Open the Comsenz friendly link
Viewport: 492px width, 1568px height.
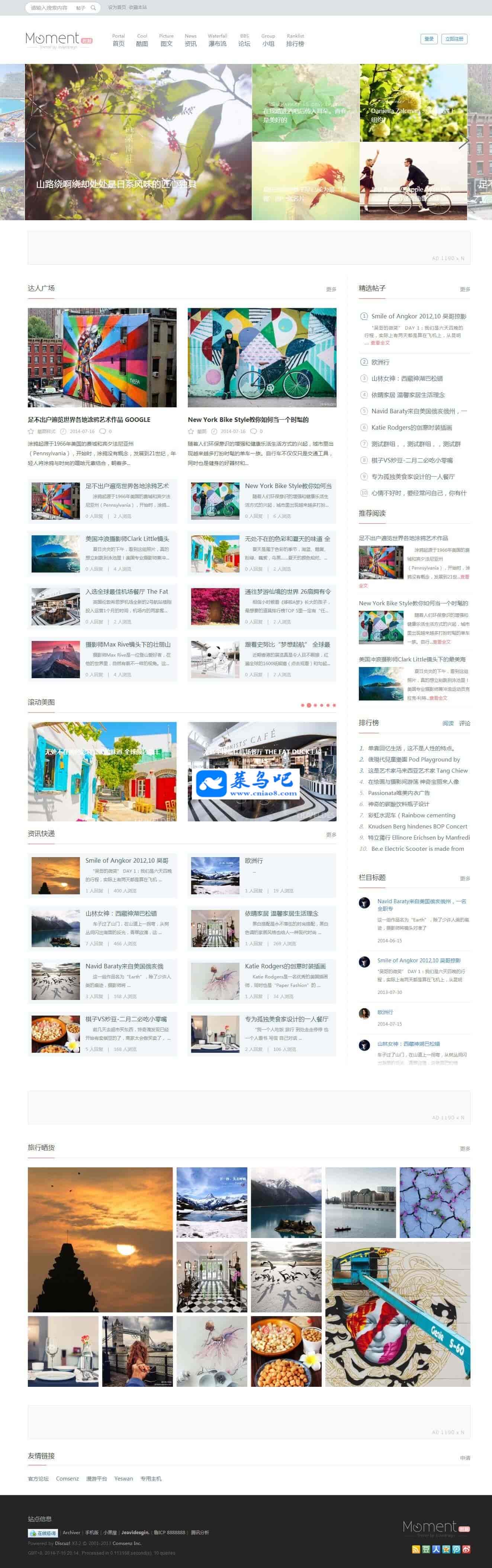point(67,1478)
